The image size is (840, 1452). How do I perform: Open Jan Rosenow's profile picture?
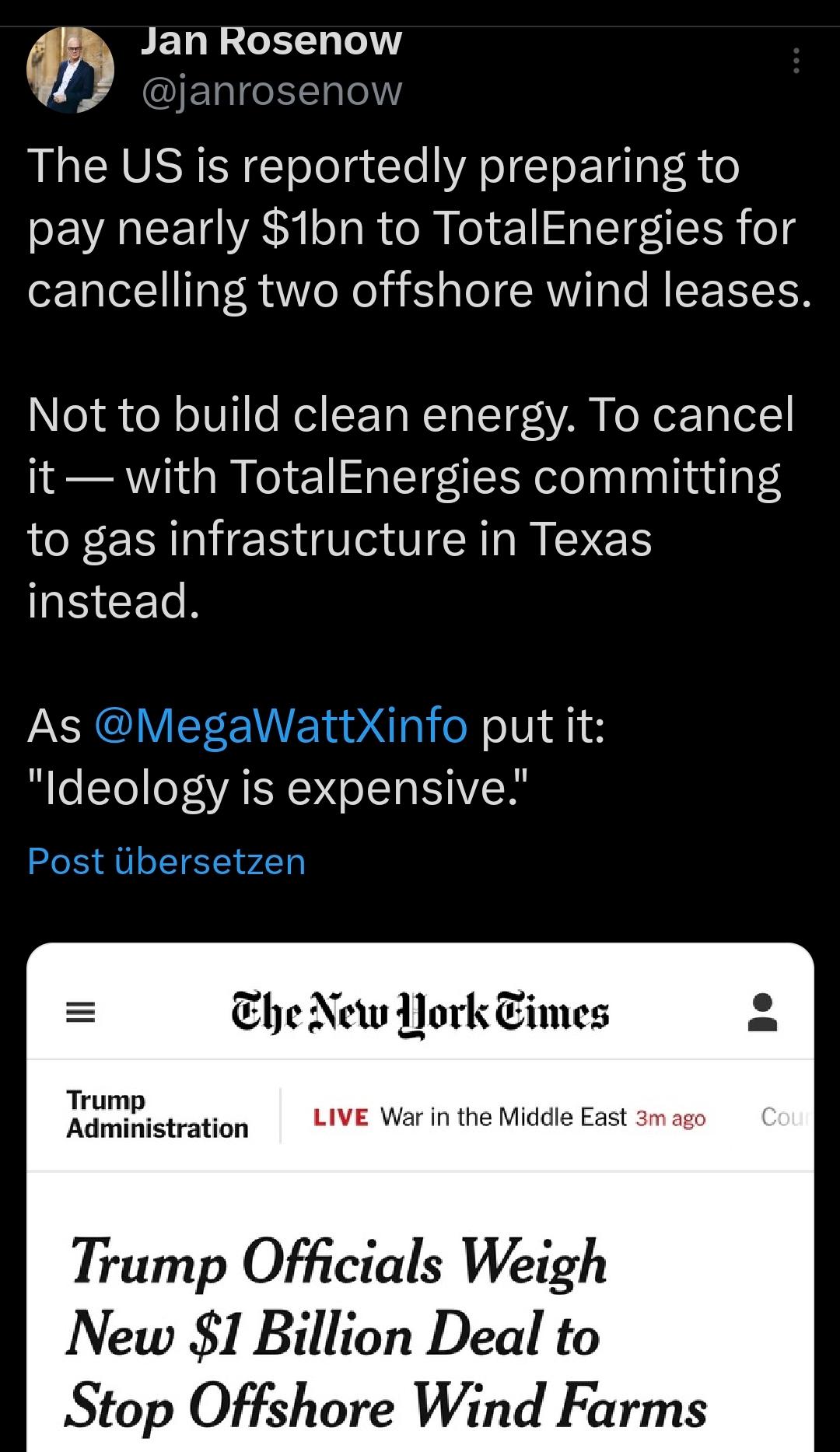coord(71,70)
